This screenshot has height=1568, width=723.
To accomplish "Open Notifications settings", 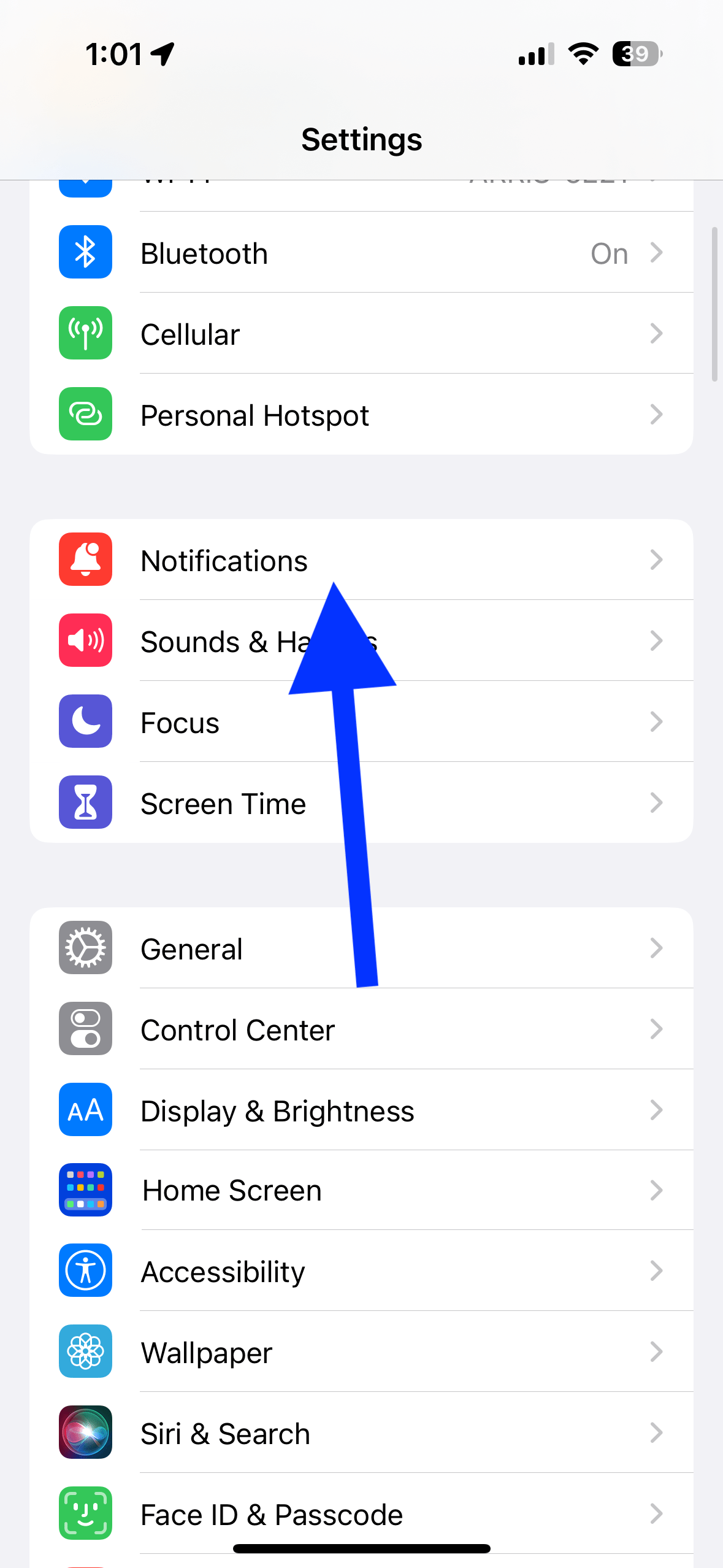I will point(361,560).
